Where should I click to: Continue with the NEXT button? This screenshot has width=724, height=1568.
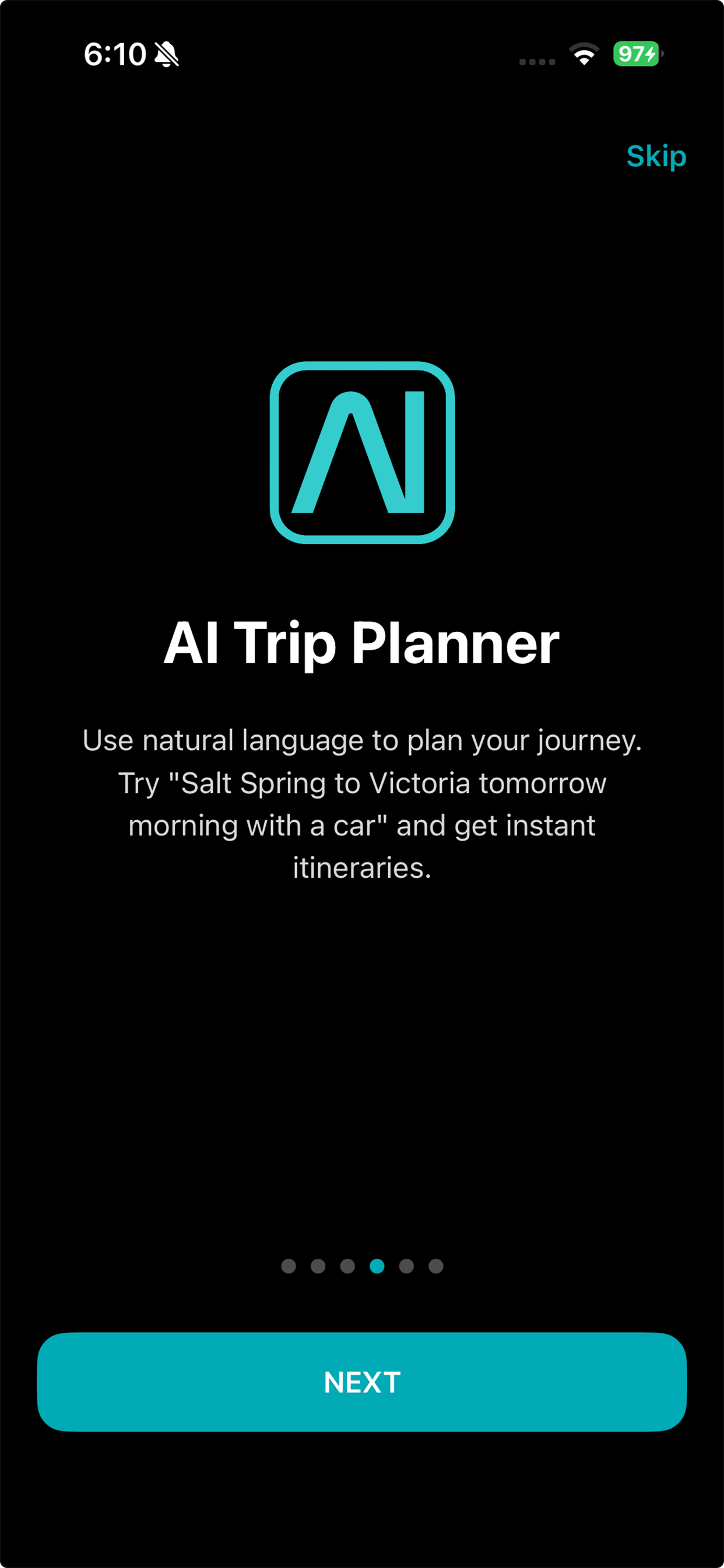pyautogui.click(x=362, y=1382)
